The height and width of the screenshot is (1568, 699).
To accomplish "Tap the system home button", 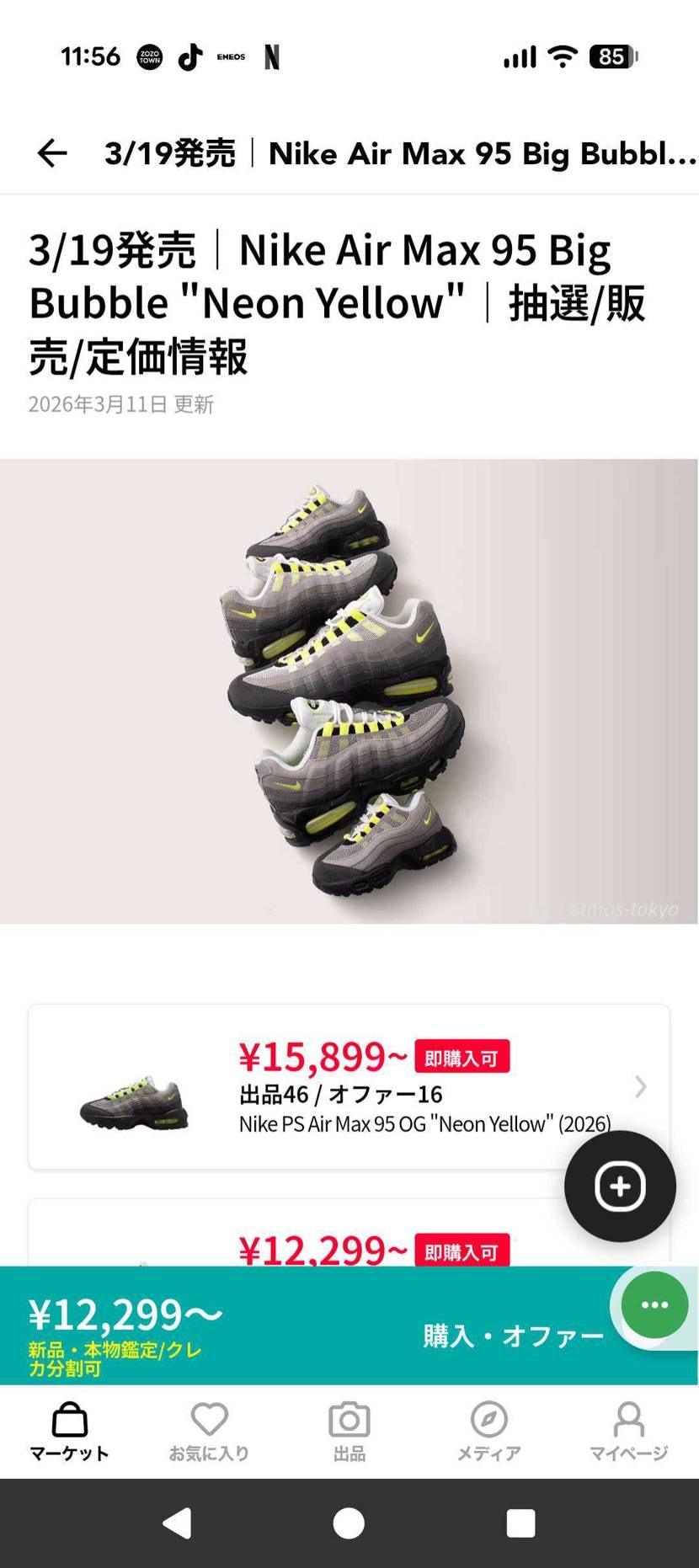I will (349, 1523).
